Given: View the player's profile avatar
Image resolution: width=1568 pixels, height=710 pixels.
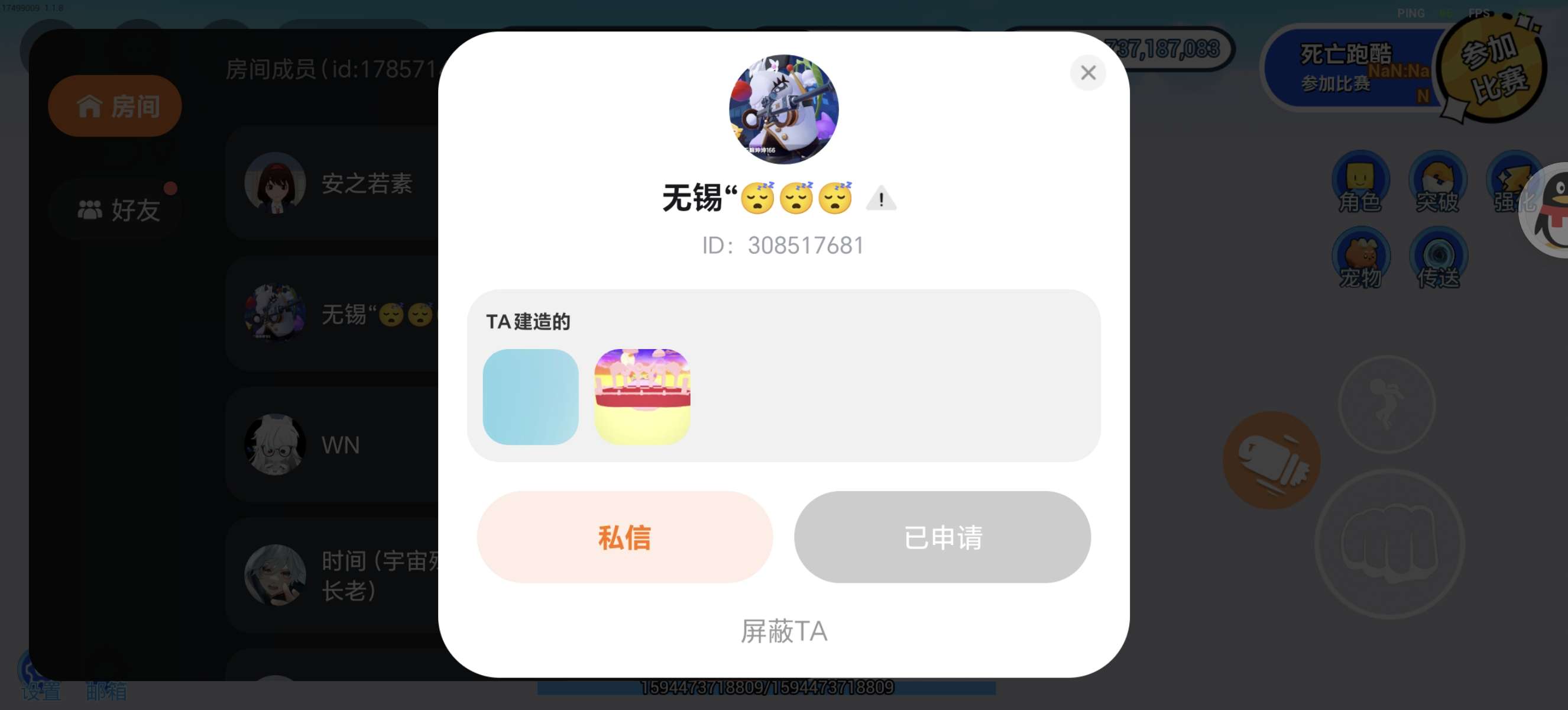Looking at the screenshot, I should point(783,109).
